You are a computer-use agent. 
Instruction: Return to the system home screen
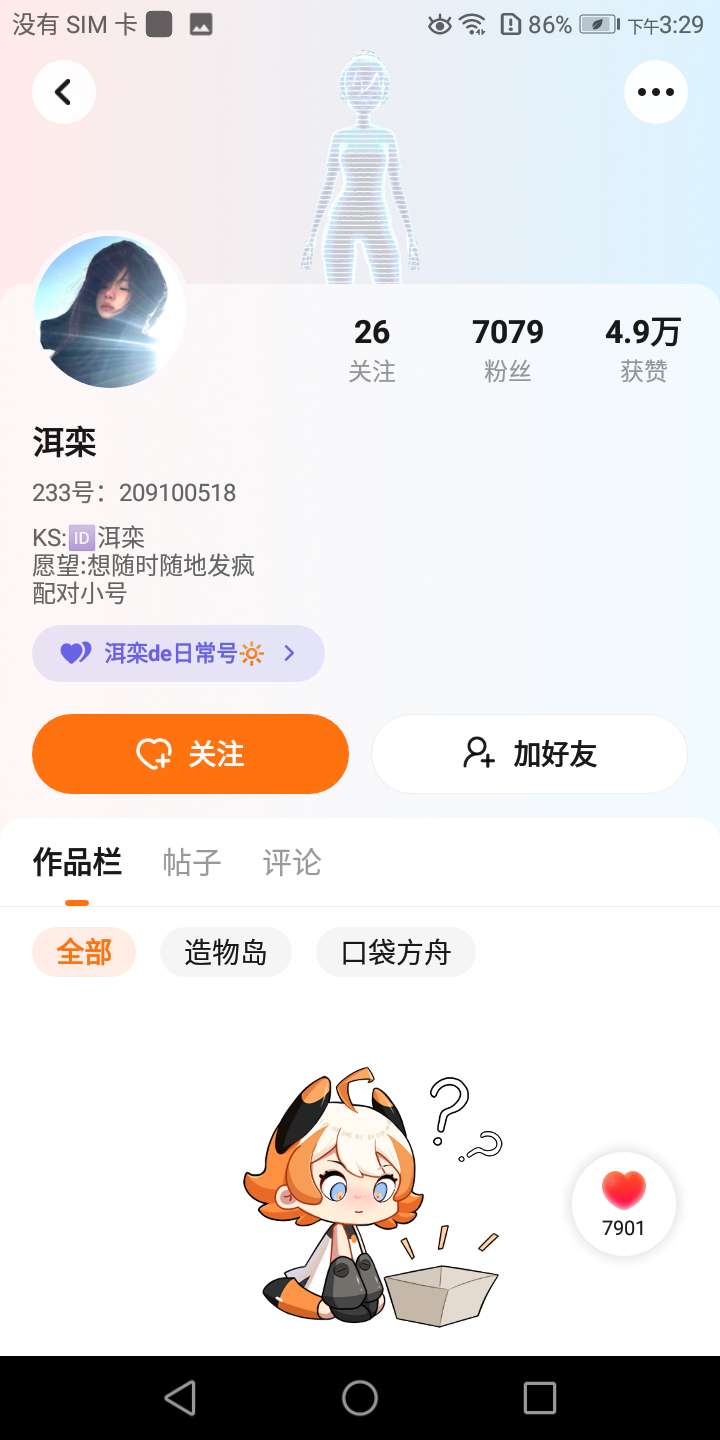[x=360, y=1398]
